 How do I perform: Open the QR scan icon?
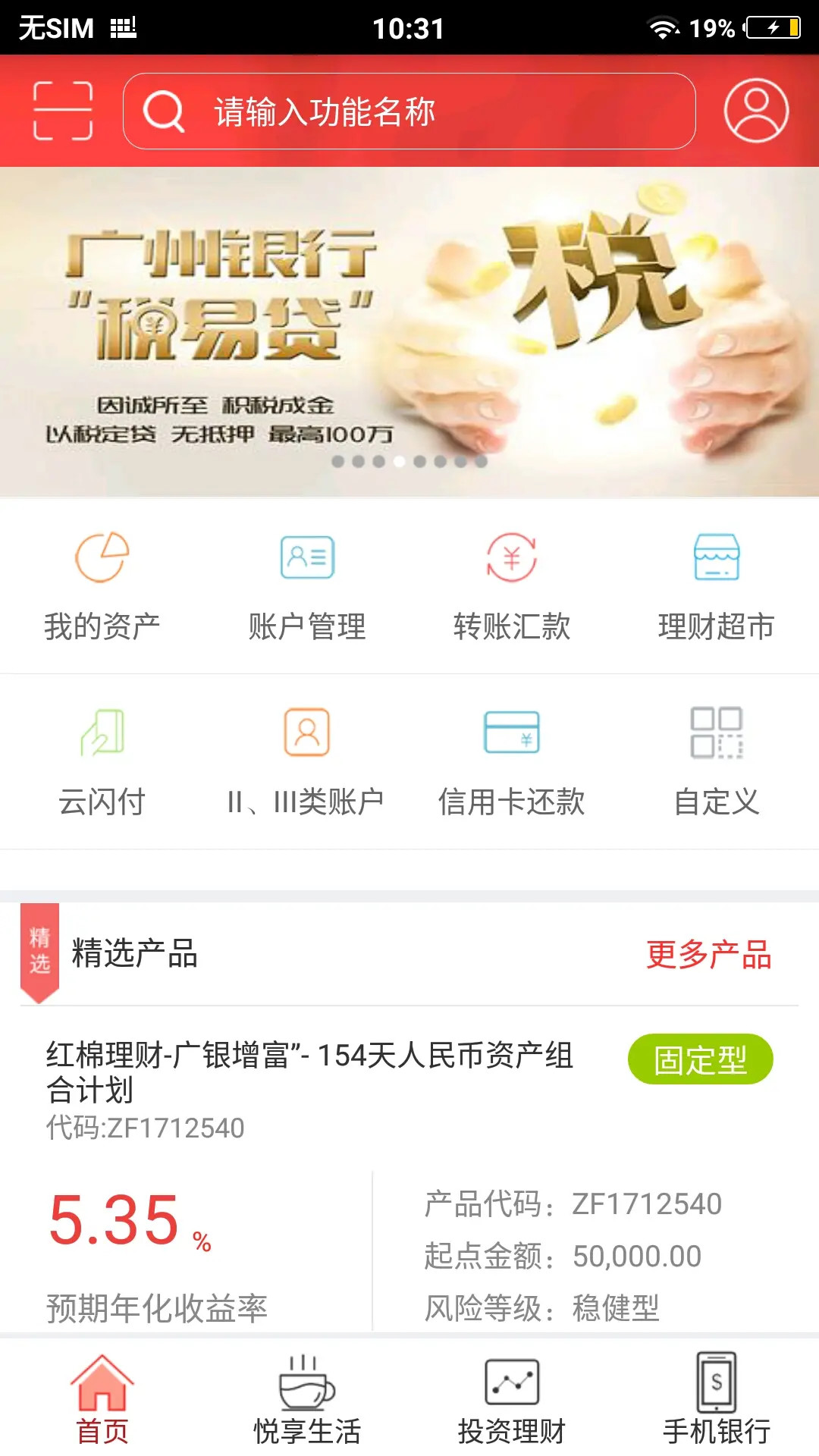pyautogui.click(x=63, y=111)
